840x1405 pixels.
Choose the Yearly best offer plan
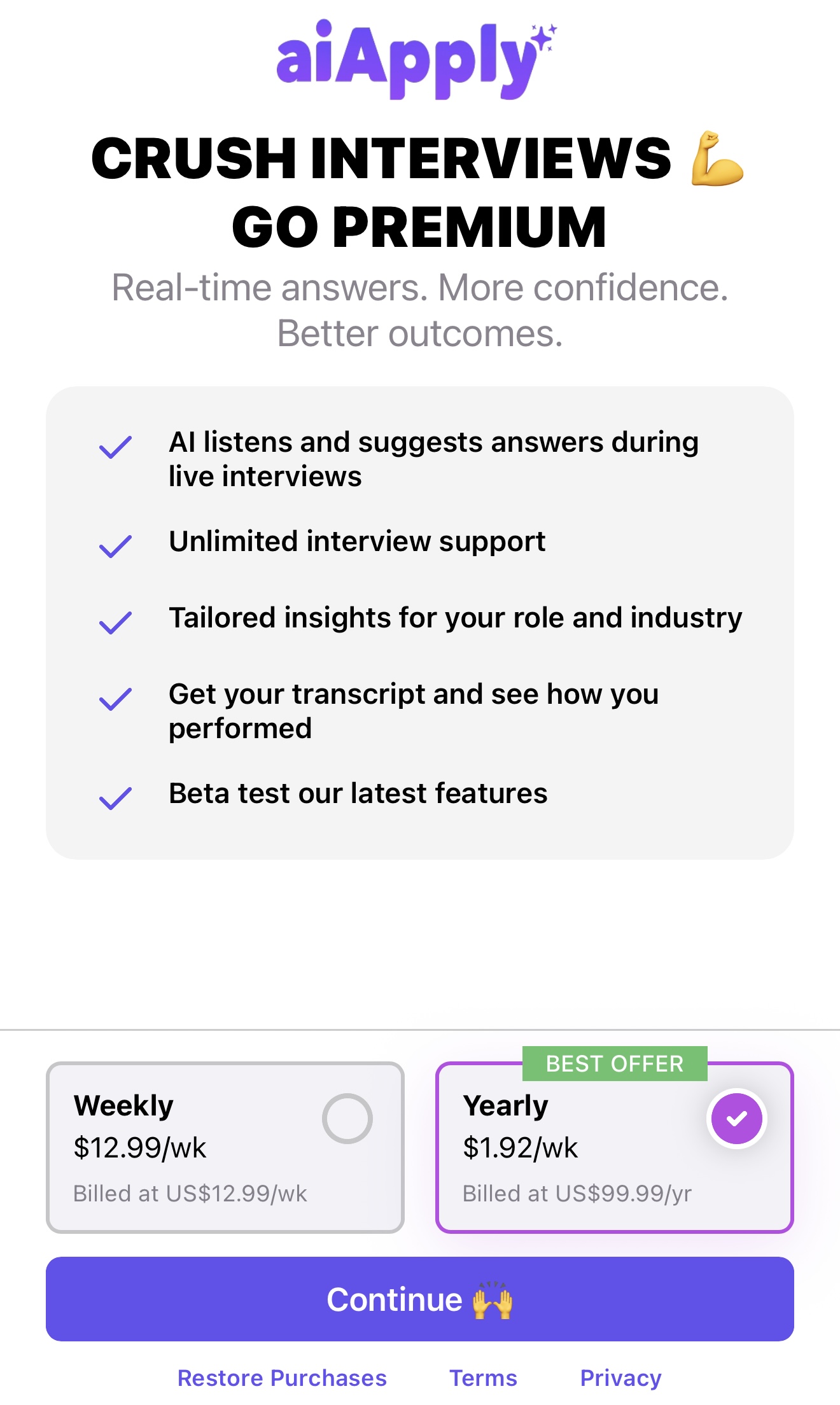click(x=614, y=1147)
